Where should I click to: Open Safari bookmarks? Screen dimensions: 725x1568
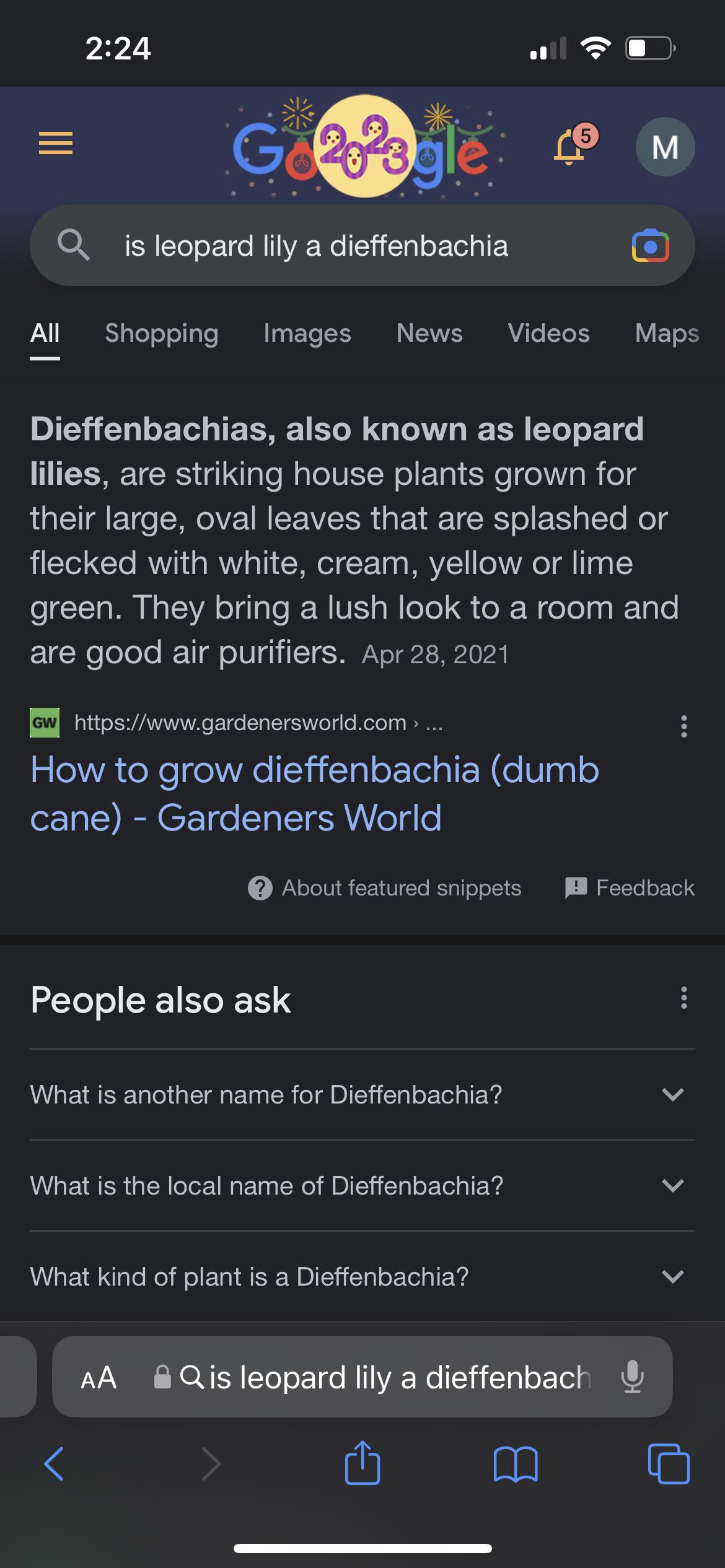click(x=516, y=1464)
